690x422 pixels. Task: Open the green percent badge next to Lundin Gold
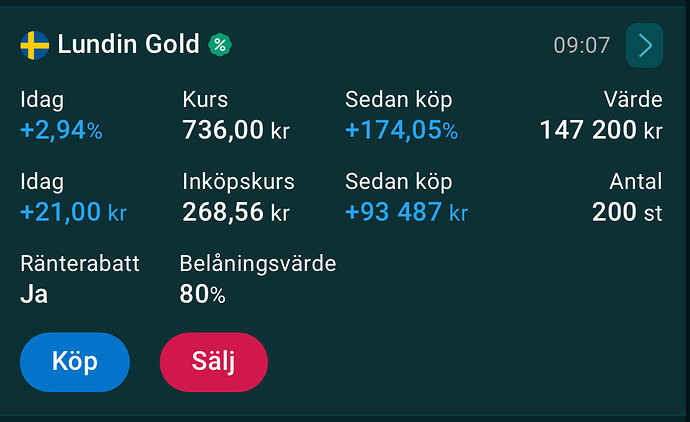pyautogui.click(x=220, y=45)
